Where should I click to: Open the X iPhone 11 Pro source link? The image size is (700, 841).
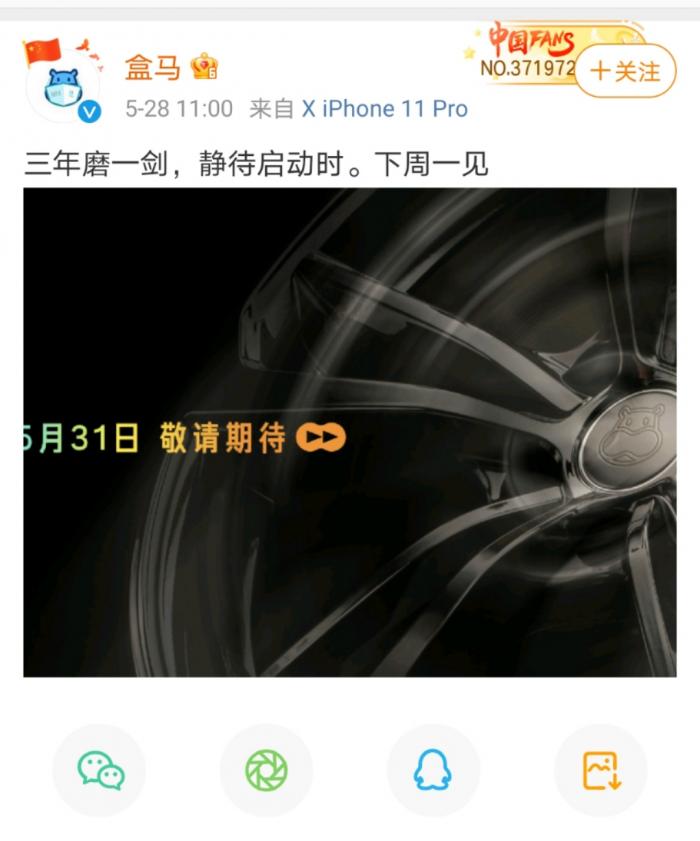click(385, 109)
